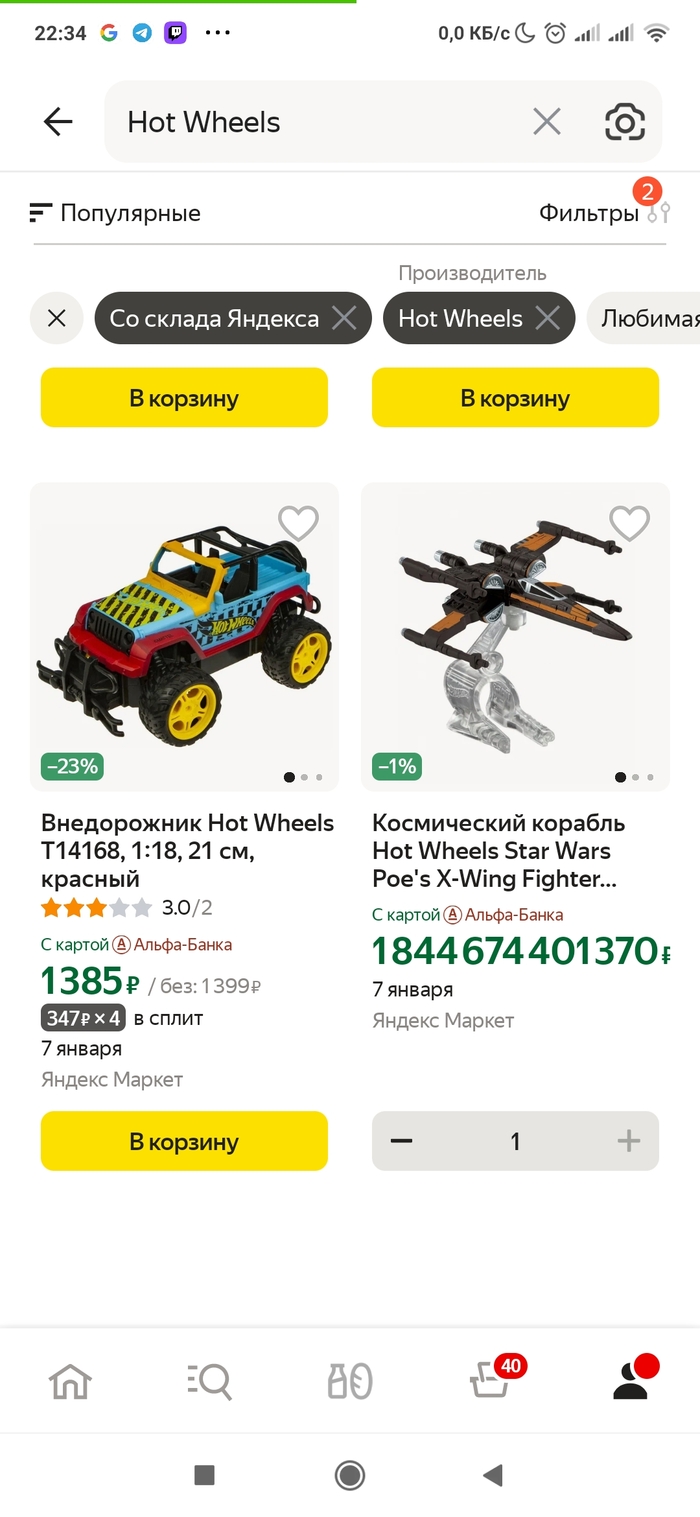Tap the Hot Wheels search field
The width and height of the screenshot is (700, 1517).
coord(320,122)
